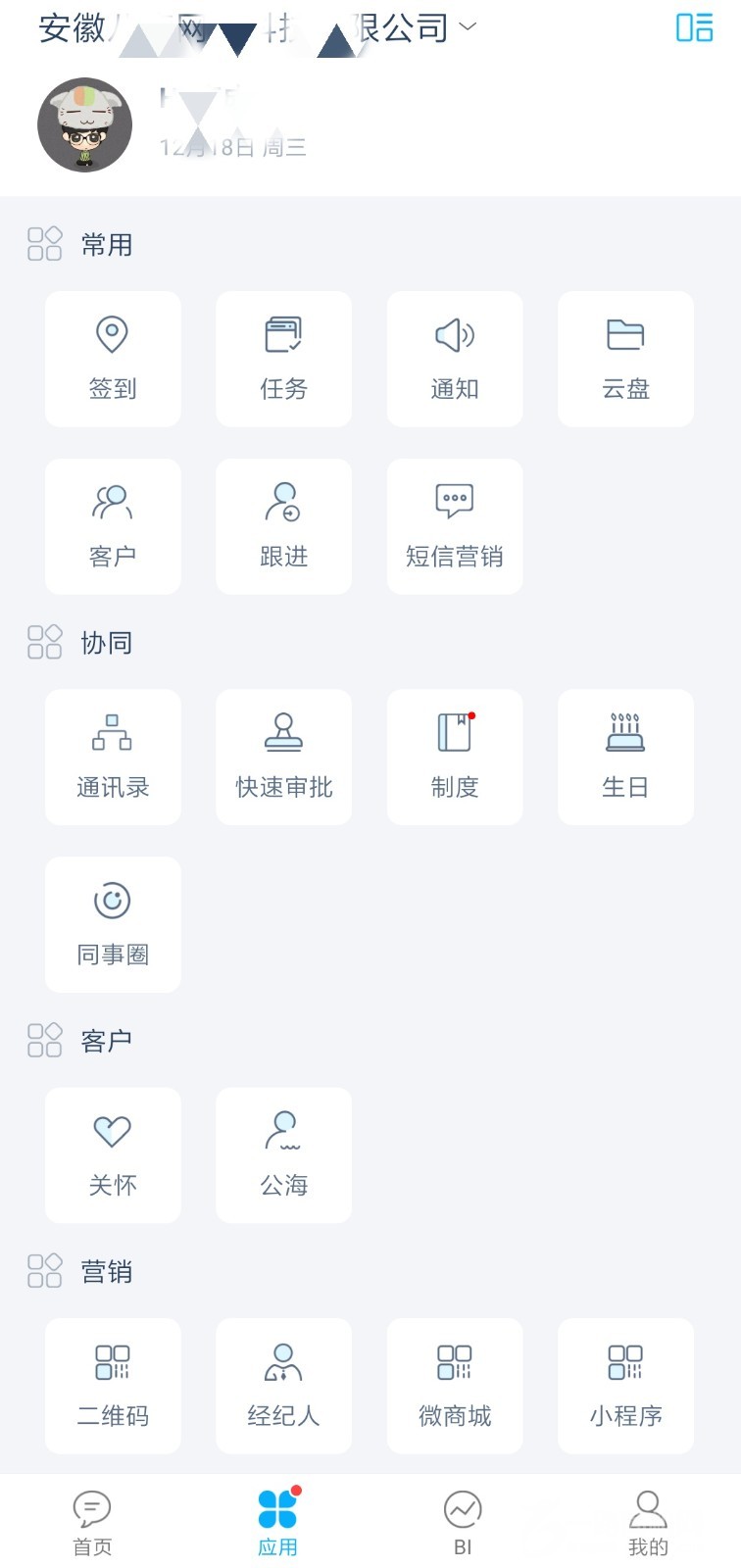The image size is (741, 1568).
Task: Open 二维码 QR code tool
Action: point(113,1386)
